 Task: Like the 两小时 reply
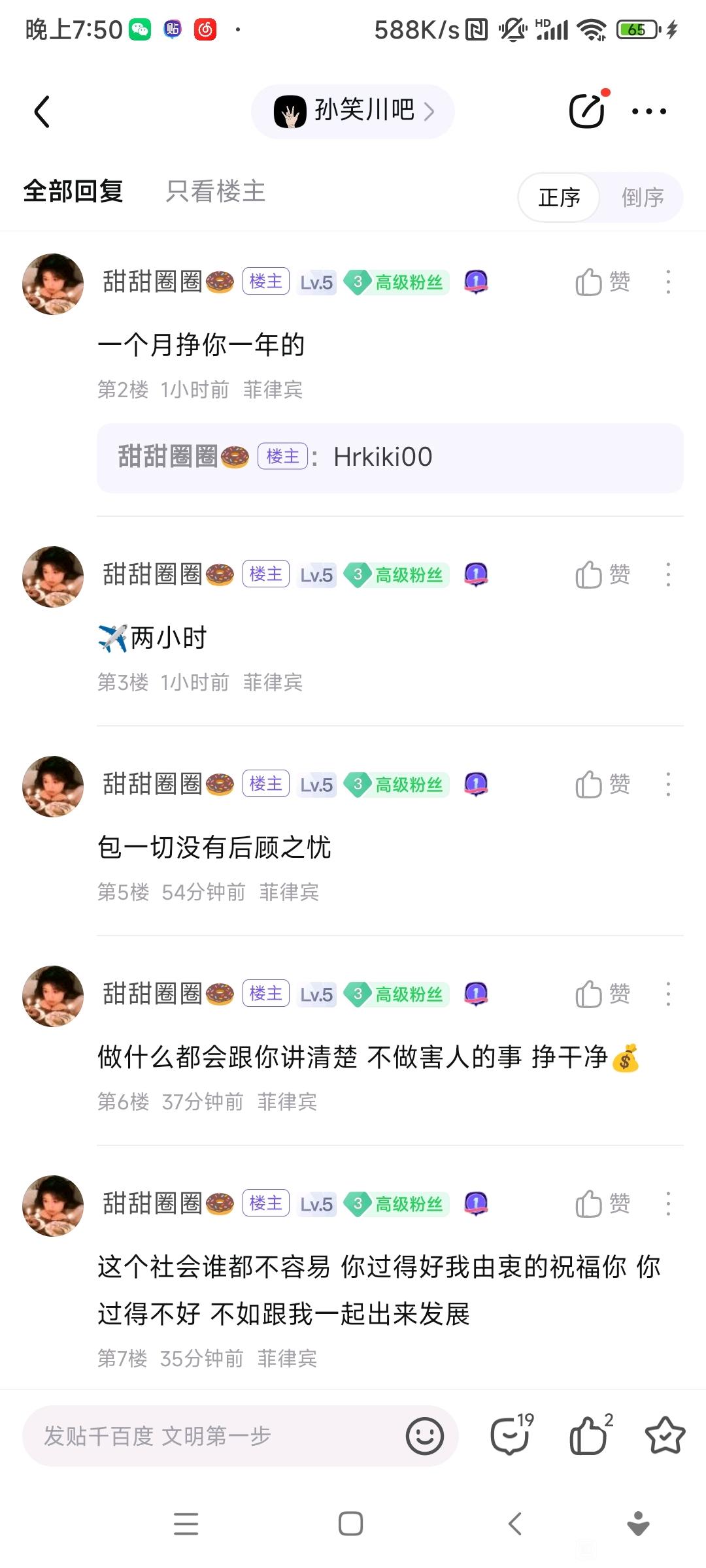602,575
